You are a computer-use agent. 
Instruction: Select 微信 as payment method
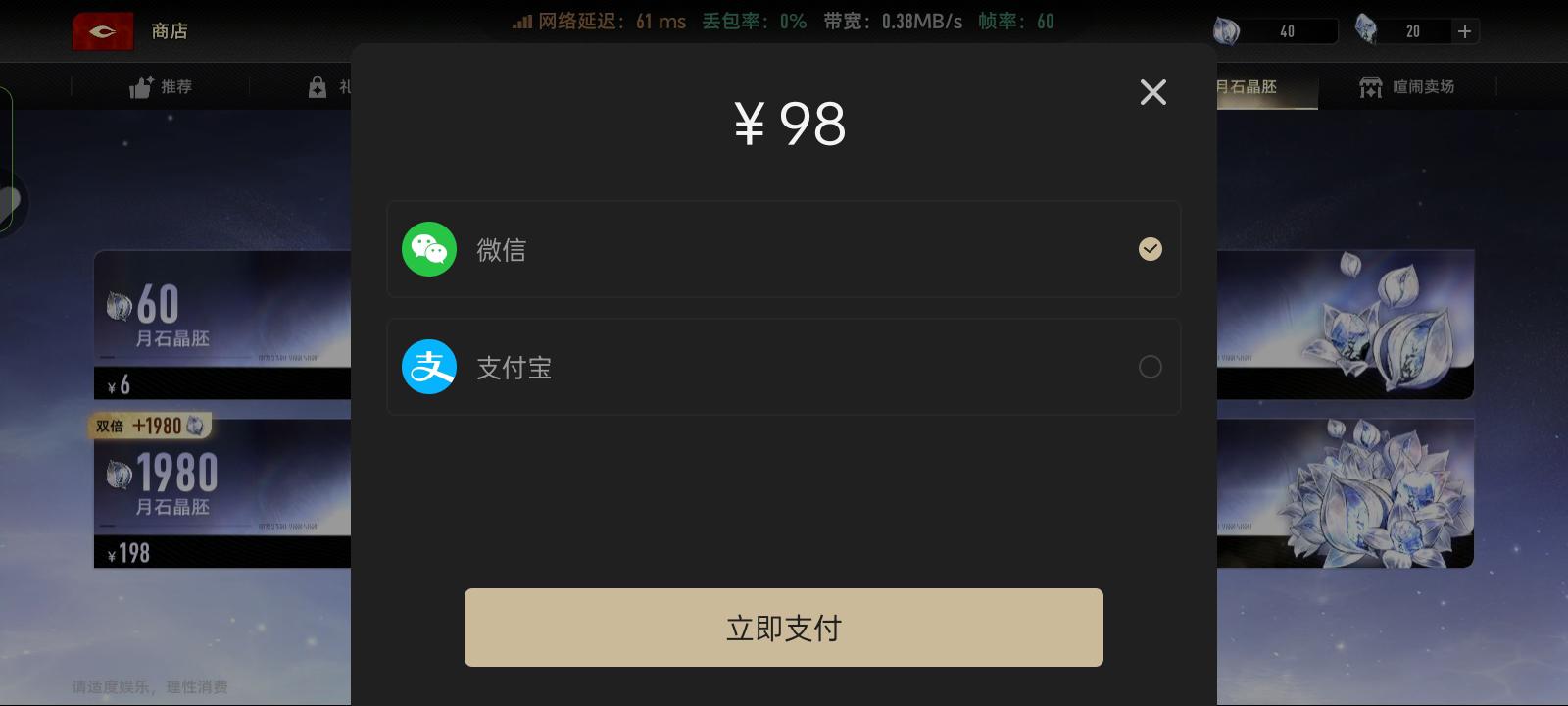[x=783, y=249]
